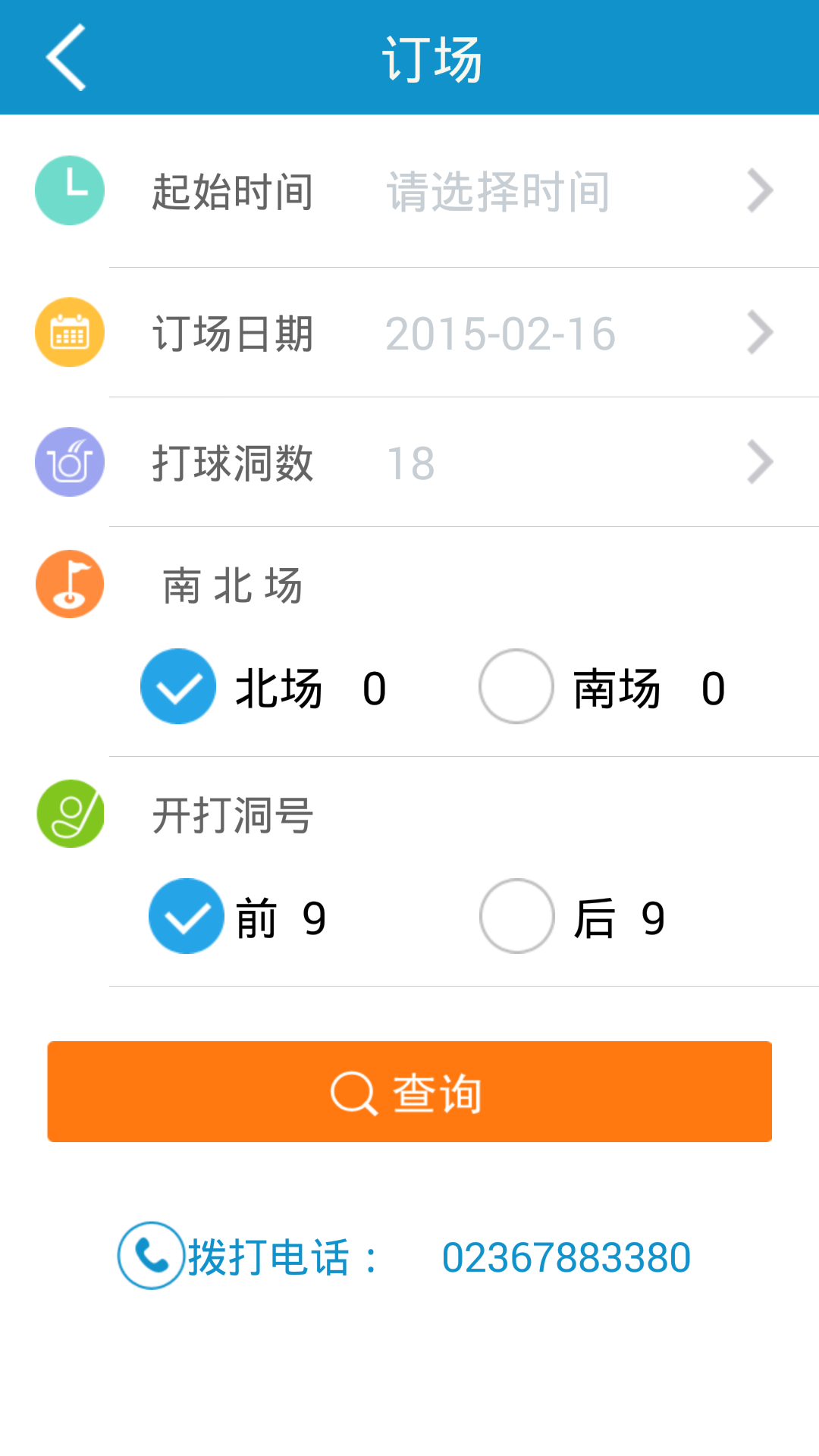
Task: Open the 打球洞数 holes selector
Action: coord(409,463)
